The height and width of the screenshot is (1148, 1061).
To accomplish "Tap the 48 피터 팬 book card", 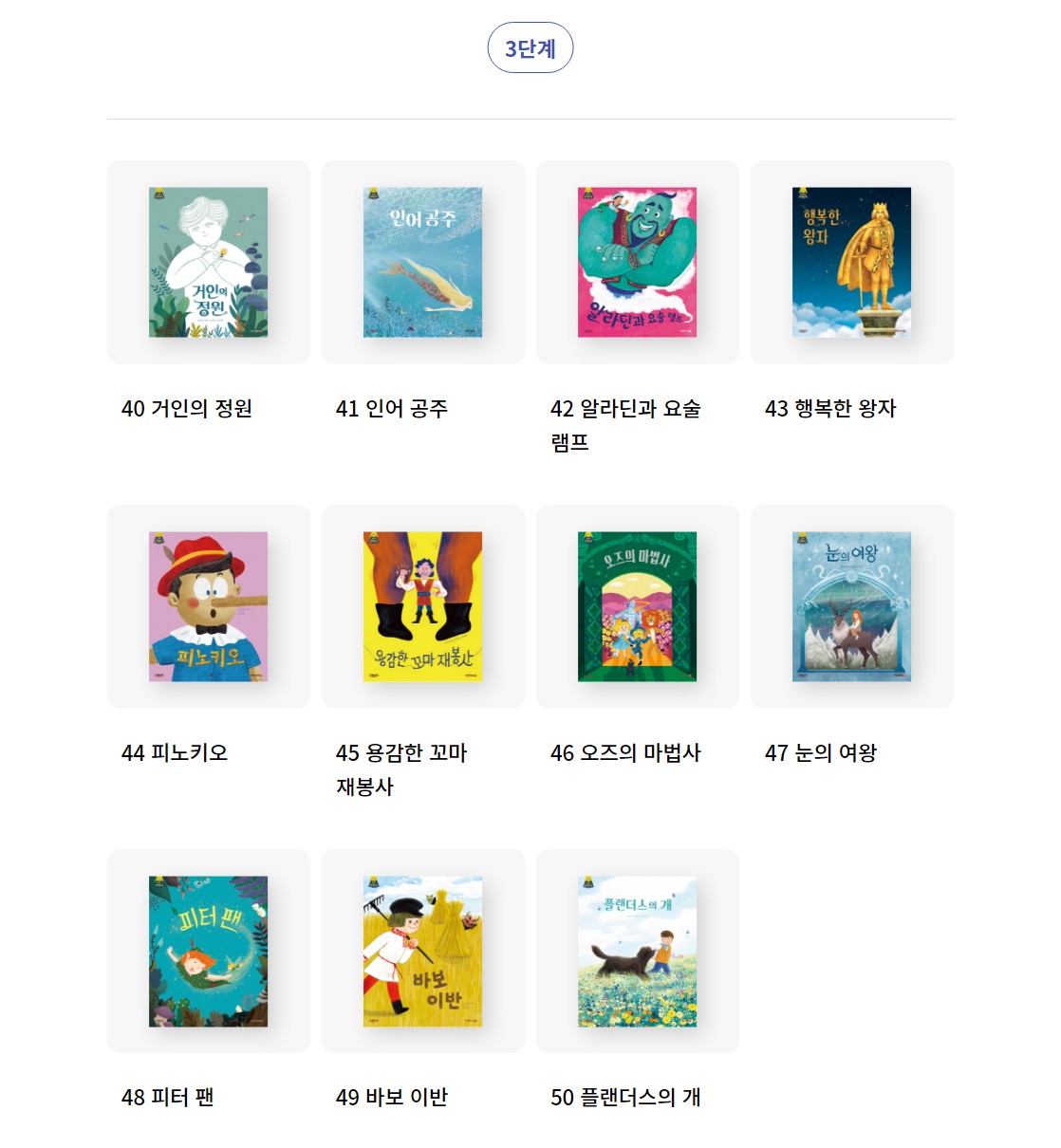I will 208,952.
